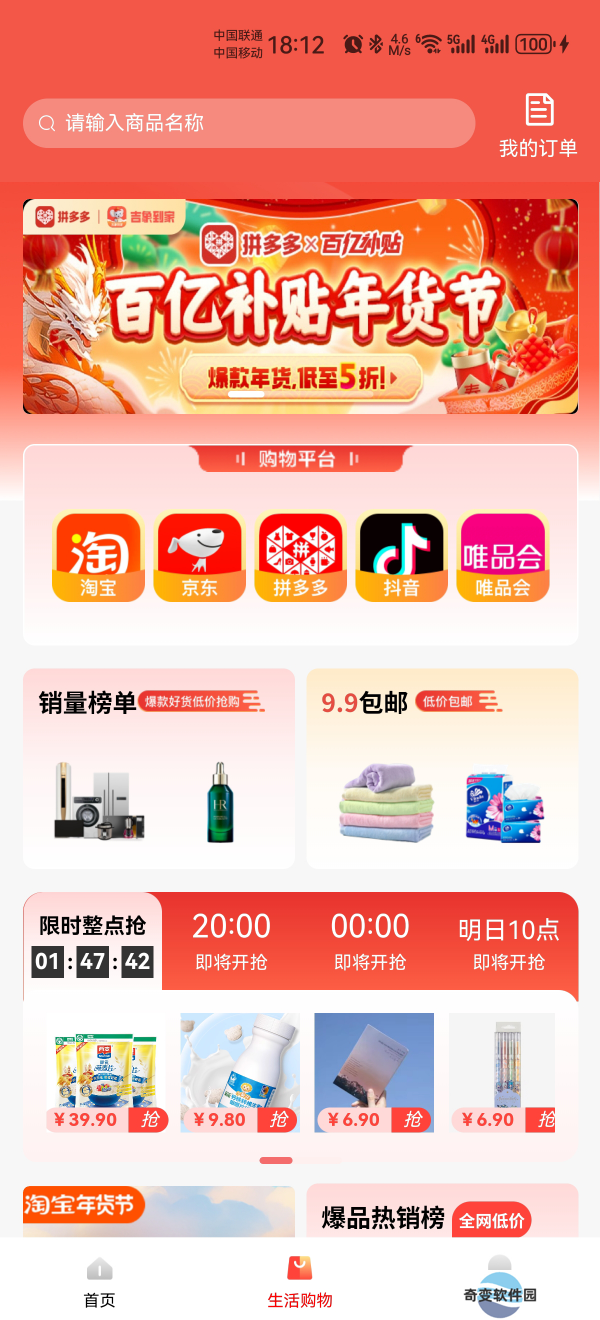Select the 明日10点 flash sale slot
The width and height of the screenshot is (600, 1320).
coord(508,941)
